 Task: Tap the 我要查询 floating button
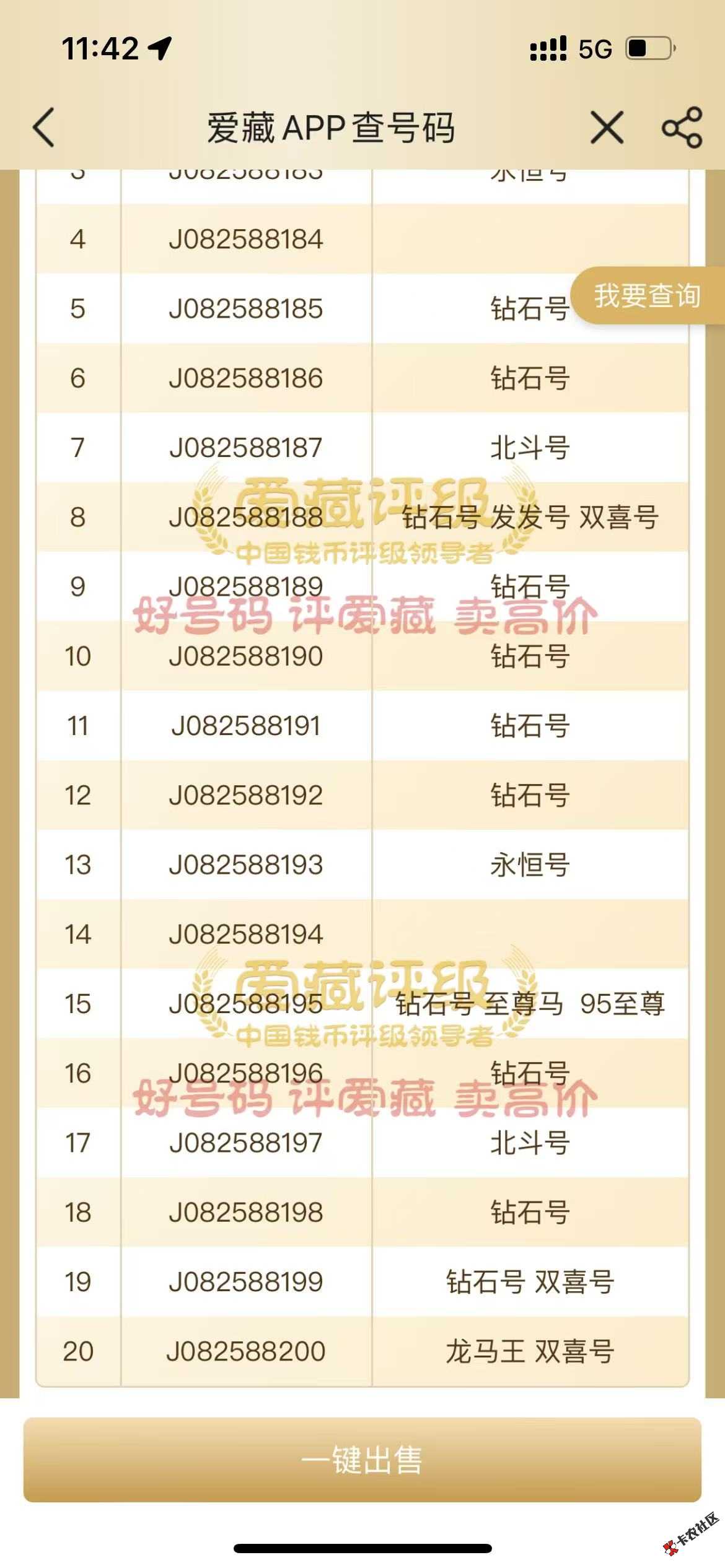pos(647,295)
